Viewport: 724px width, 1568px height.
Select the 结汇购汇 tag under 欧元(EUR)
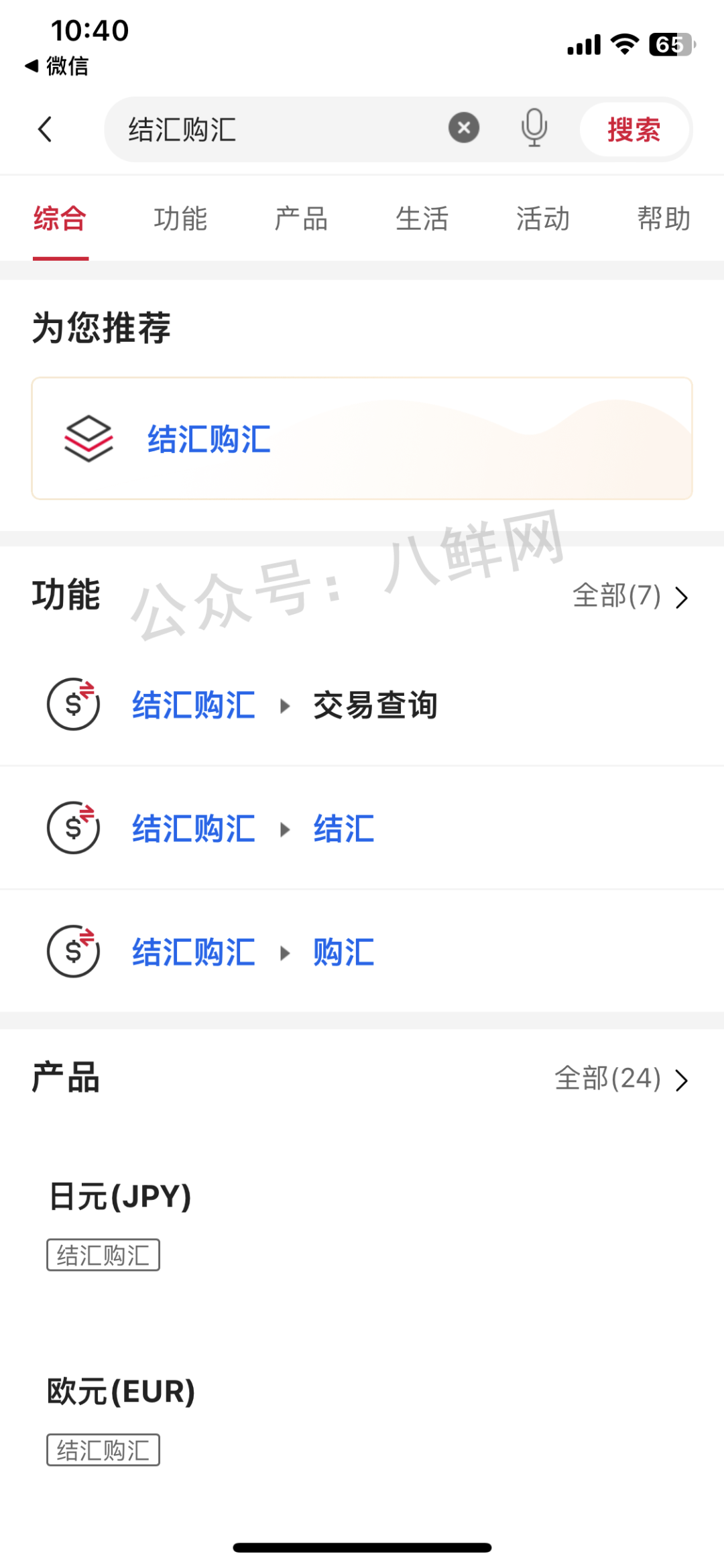(x=103, y=1449)
